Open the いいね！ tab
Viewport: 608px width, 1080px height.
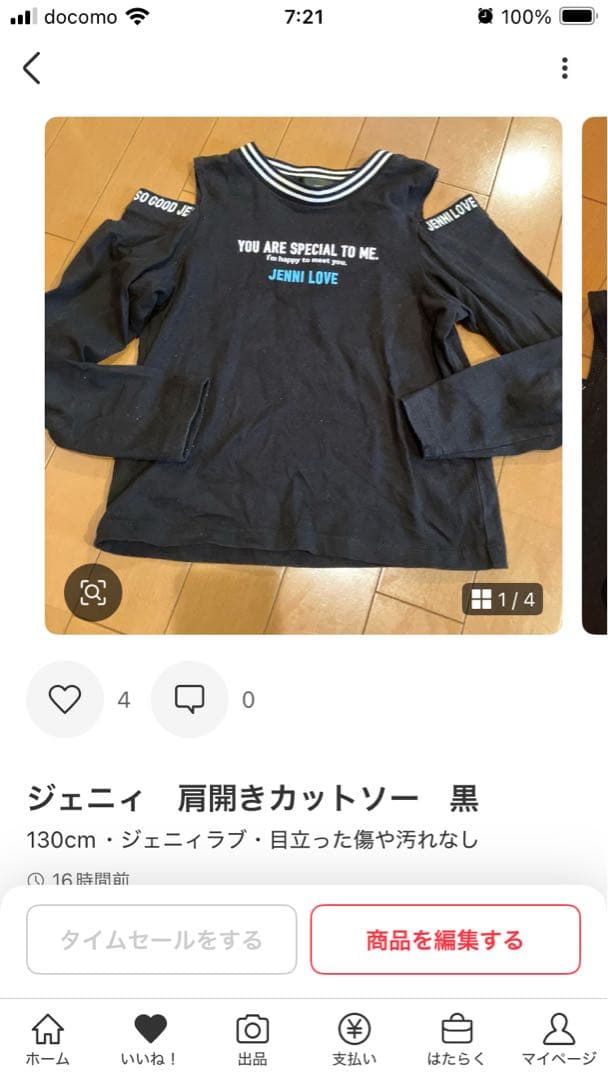point(150,1039)
